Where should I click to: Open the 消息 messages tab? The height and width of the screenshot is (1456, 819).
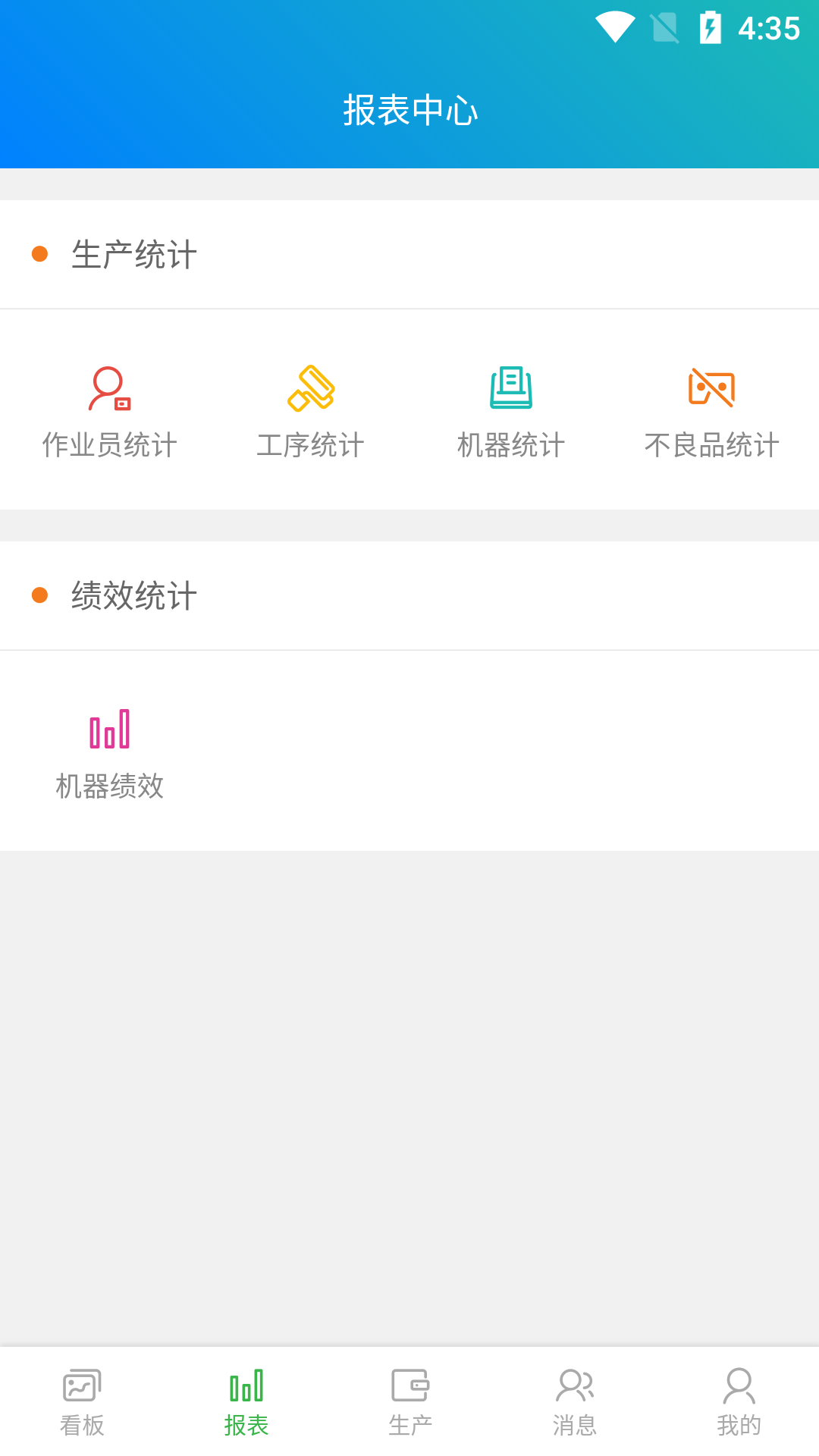(574, 1403)
